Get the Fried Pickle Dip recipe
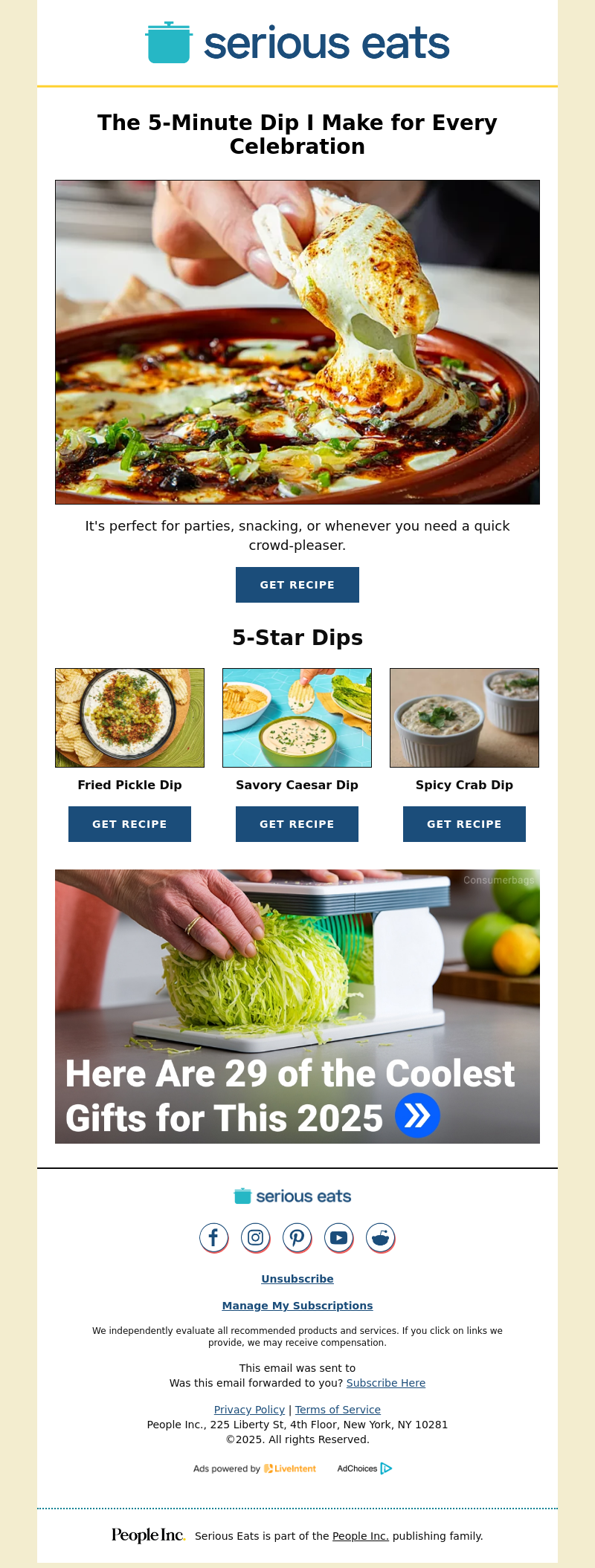Screen dimensions: 595x1568 129,824
